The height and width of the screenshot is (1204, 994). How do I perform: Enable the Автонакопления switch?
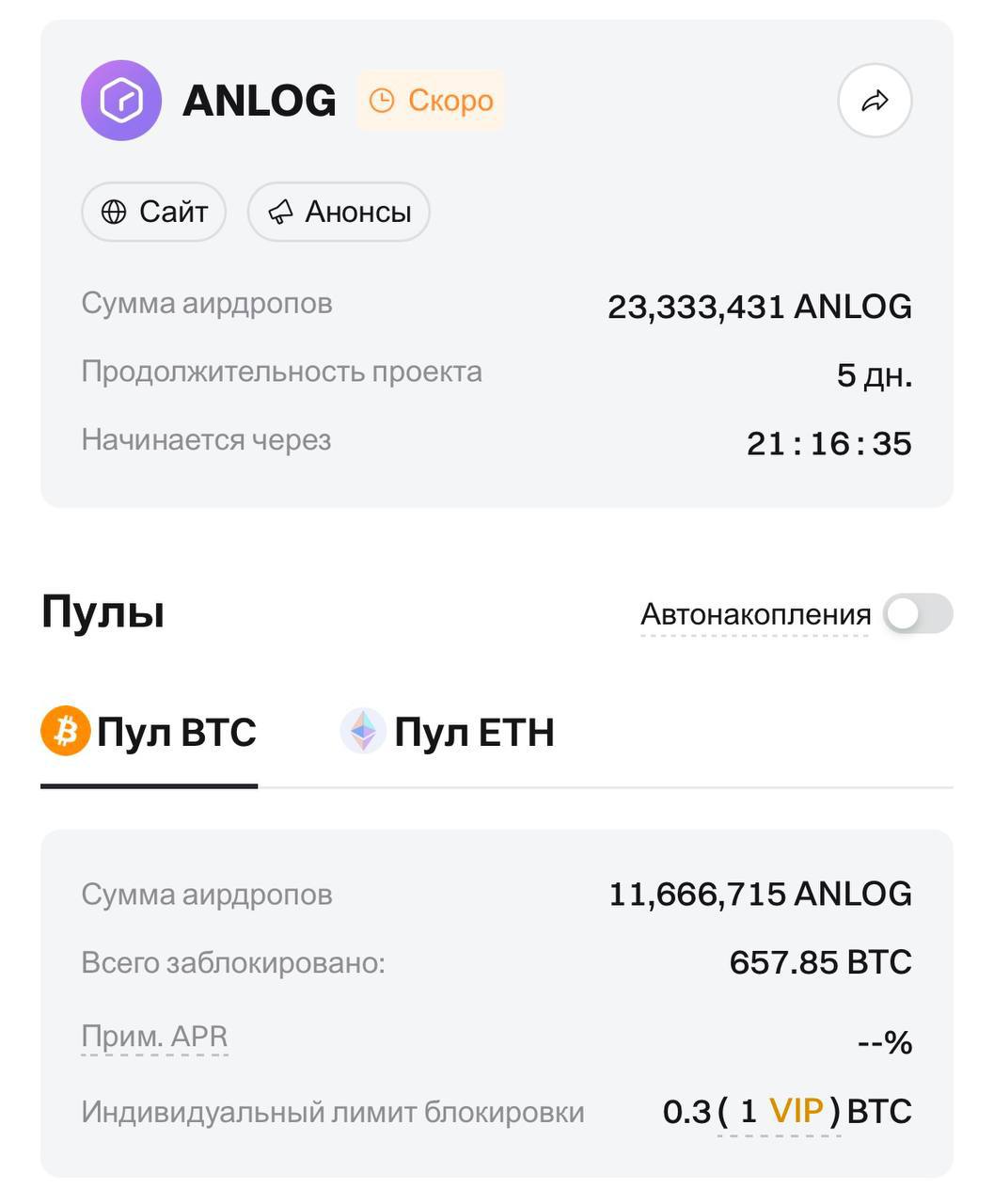coord(918,614)
